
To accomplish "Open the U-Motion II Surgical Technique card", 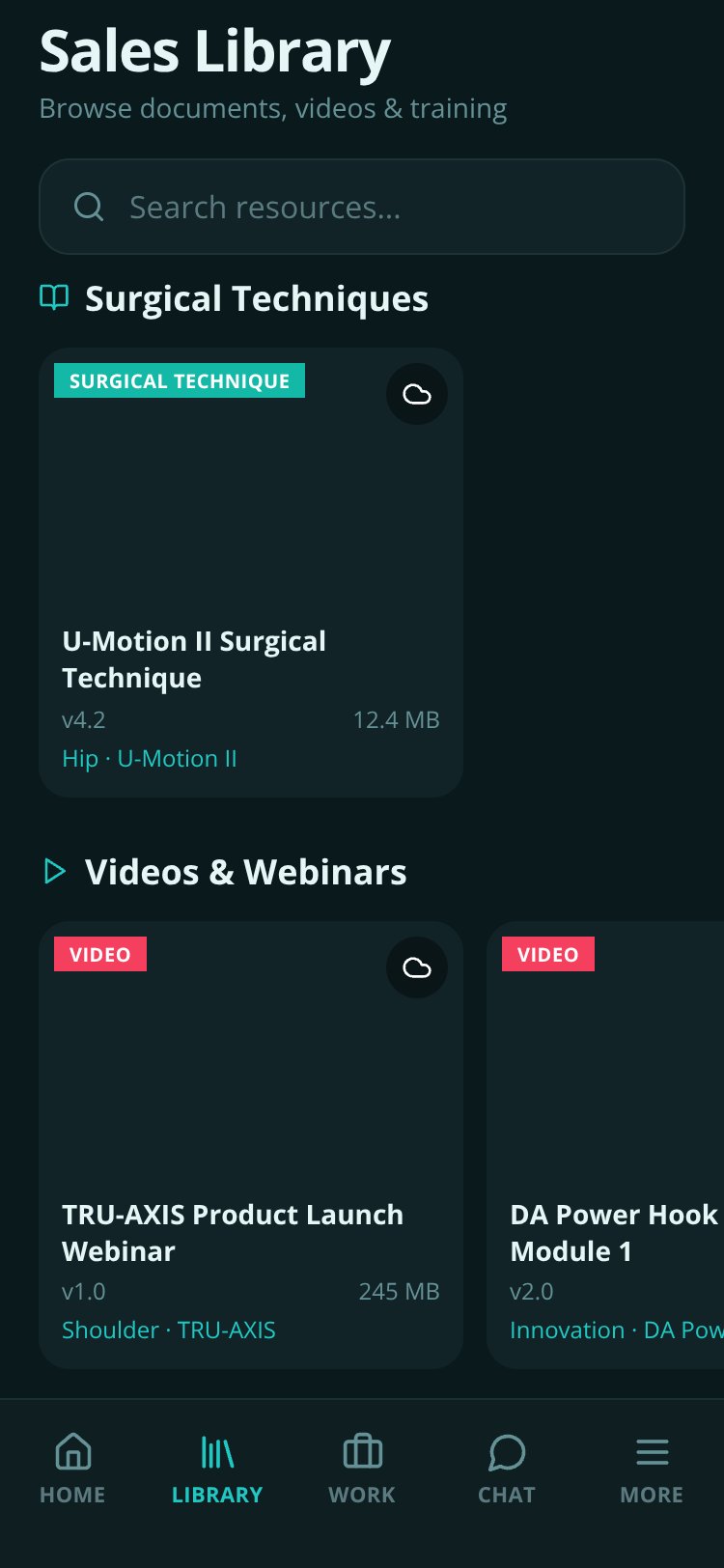I will [251, 573].
